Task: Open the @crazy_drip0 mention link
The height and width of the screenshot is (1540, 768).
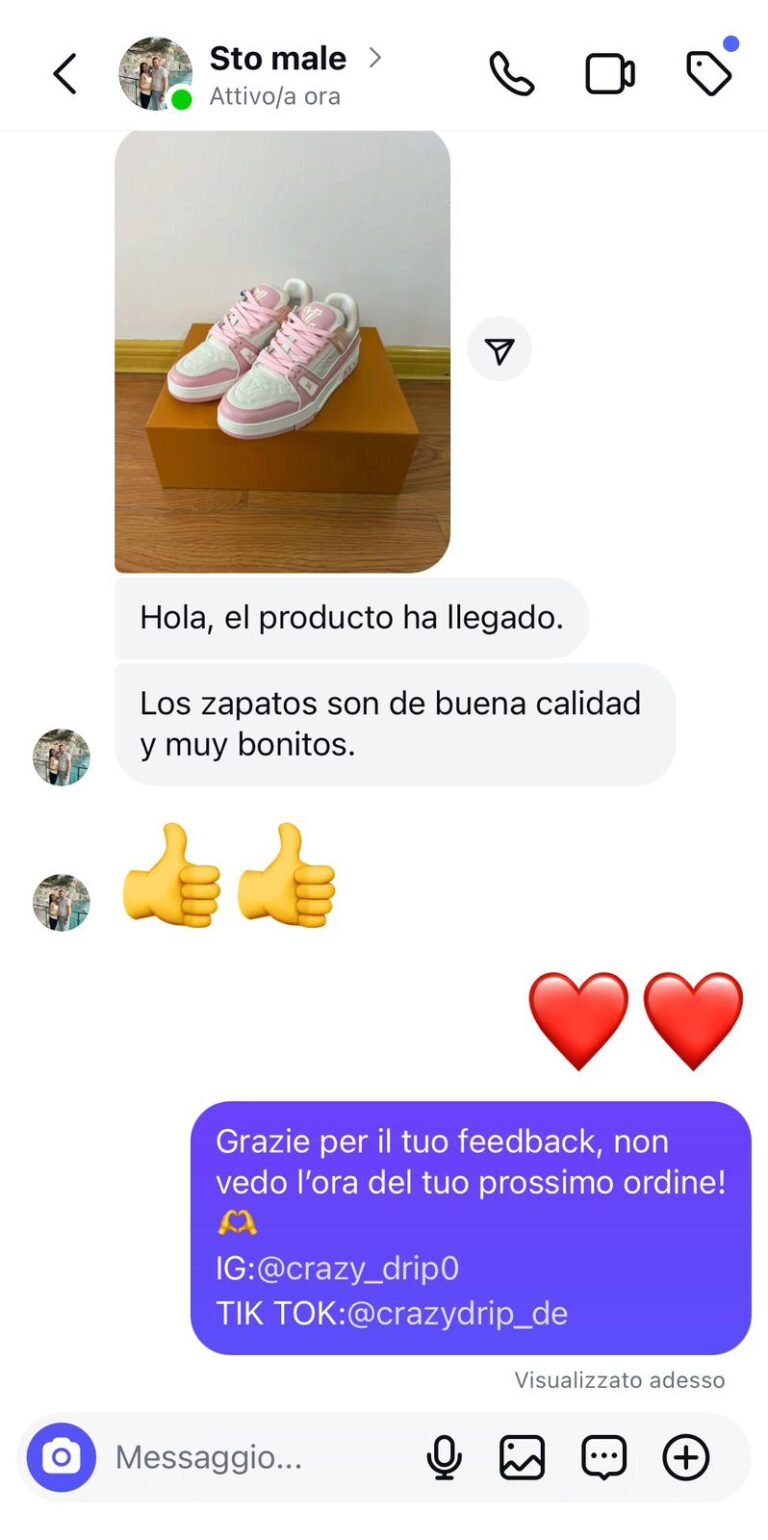Action: pyautogui.click(x=358, y=1269)
